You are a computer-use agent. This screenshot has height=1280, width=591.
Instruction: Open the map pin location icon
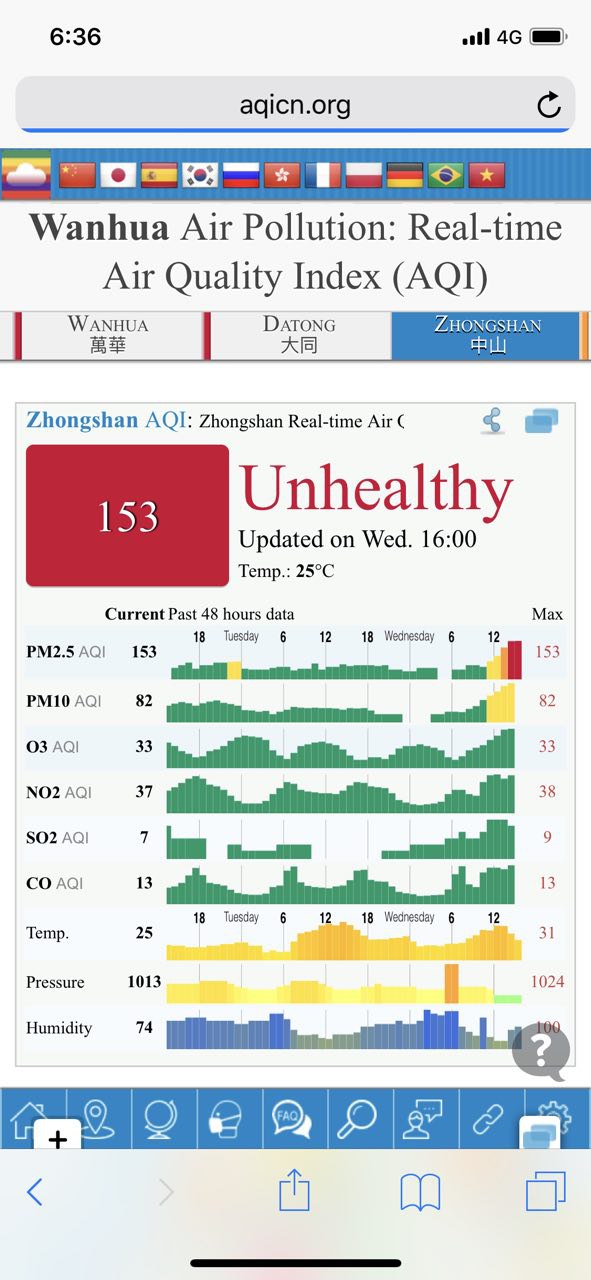pyautogui.click(x=98, y=1118)
